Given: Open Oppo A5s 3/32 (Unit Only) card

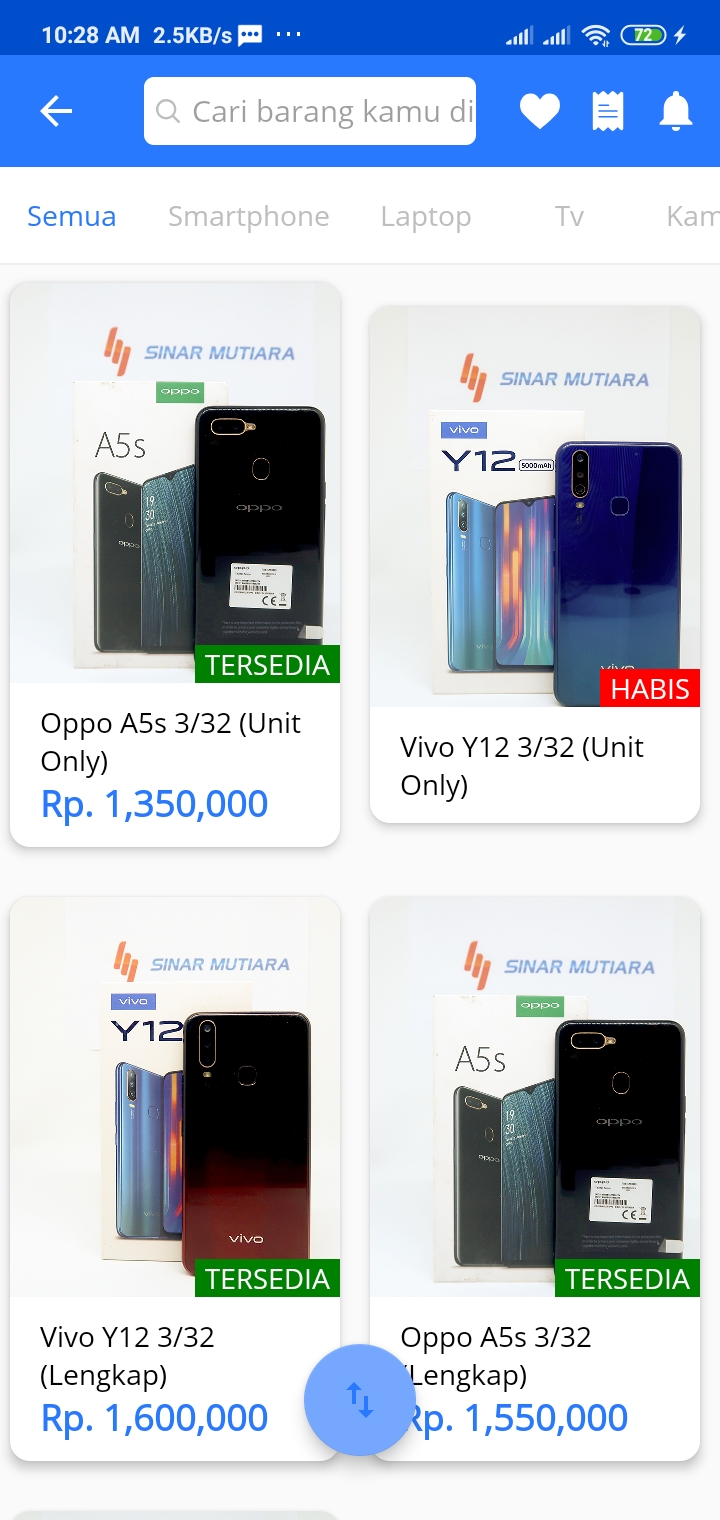Looking at the screenshot, I should coord(175,564).
